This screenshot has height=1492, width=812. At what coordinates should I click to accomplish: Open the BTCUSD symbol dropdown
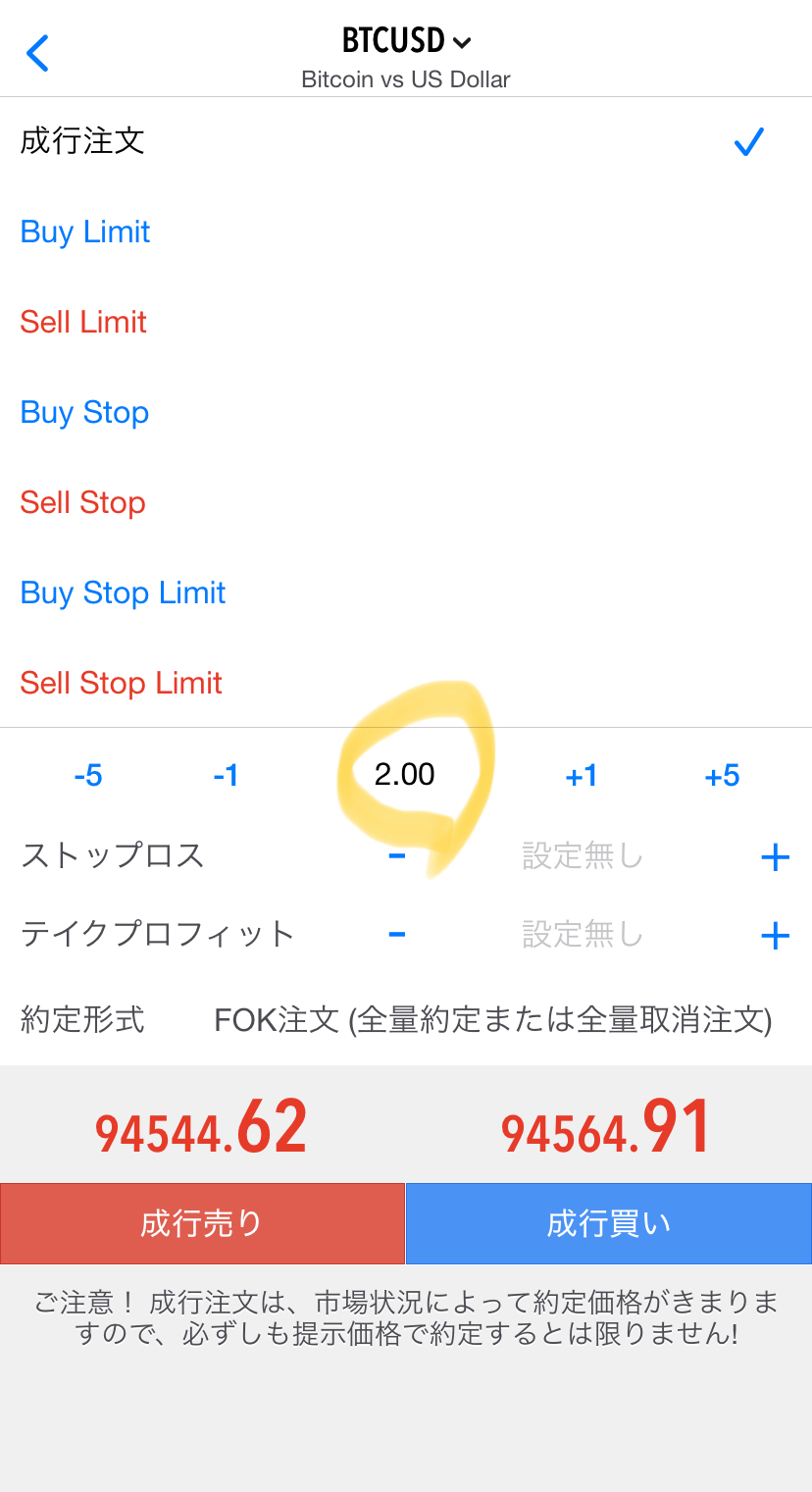click(406, 41)
